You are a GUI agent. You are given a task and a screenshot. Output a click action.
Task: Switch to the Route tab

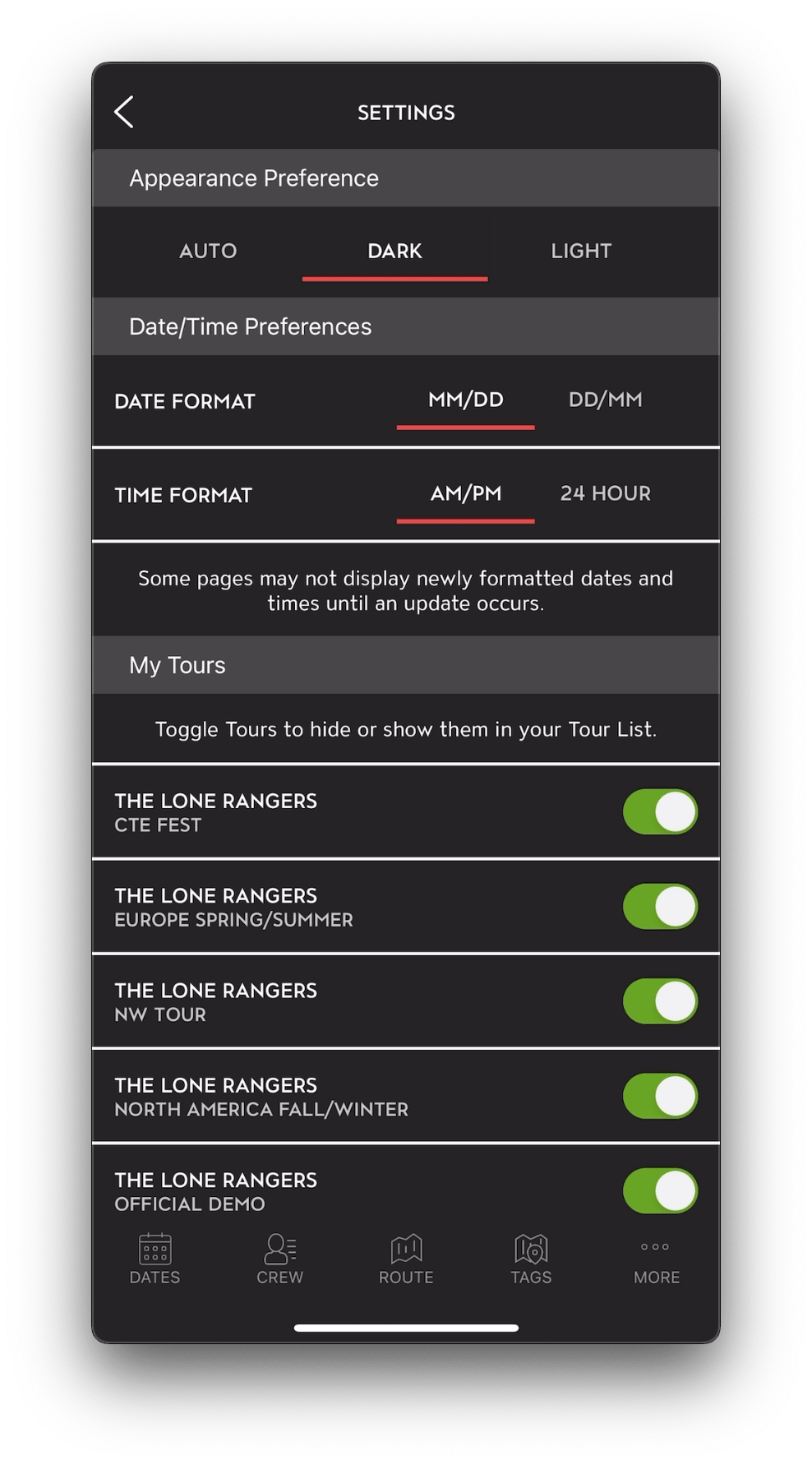click(x=406, y=1259)
